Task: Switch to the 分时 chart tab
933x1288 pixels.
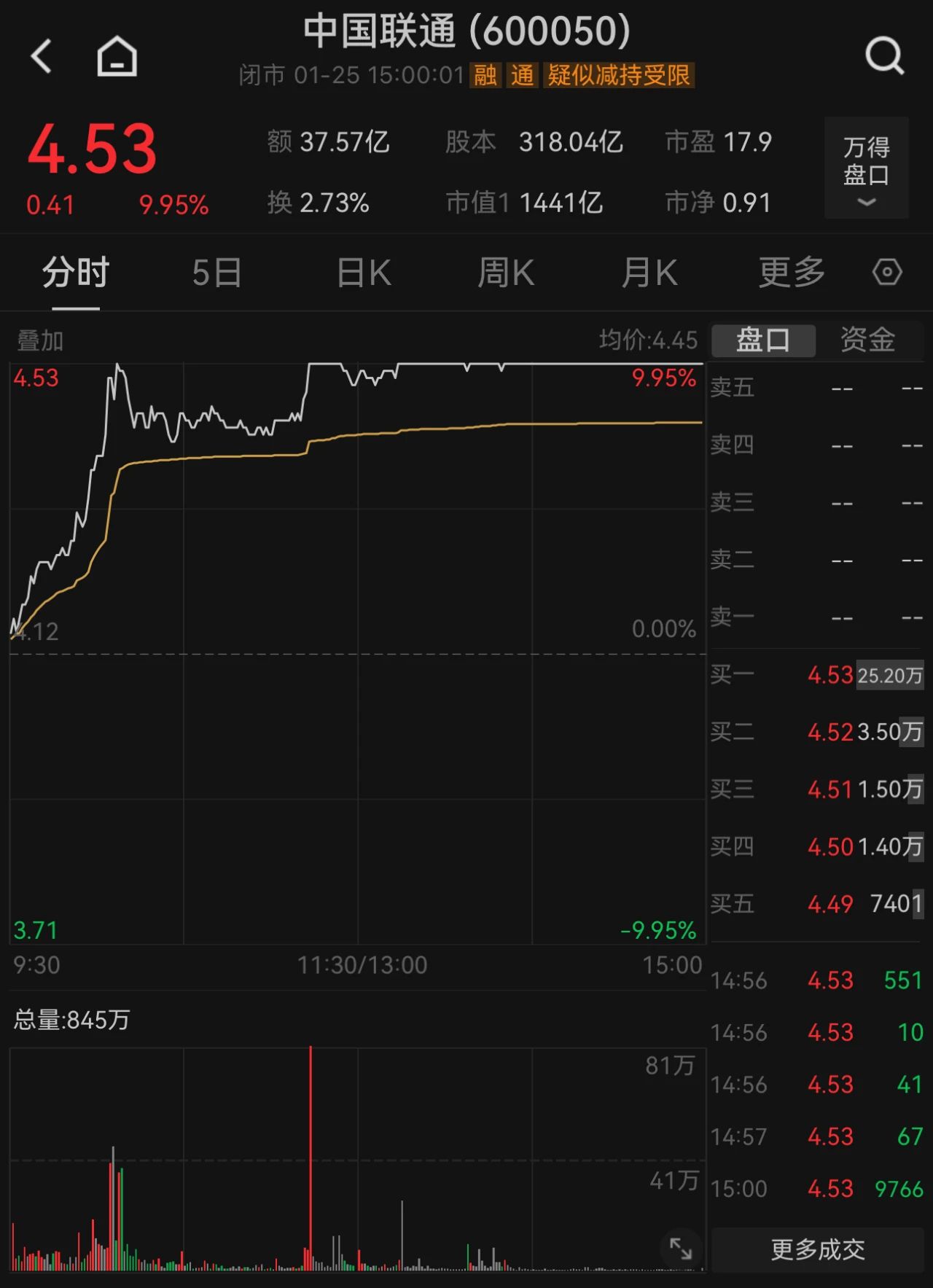Action: pyautogui.click(x=75, y=273)
